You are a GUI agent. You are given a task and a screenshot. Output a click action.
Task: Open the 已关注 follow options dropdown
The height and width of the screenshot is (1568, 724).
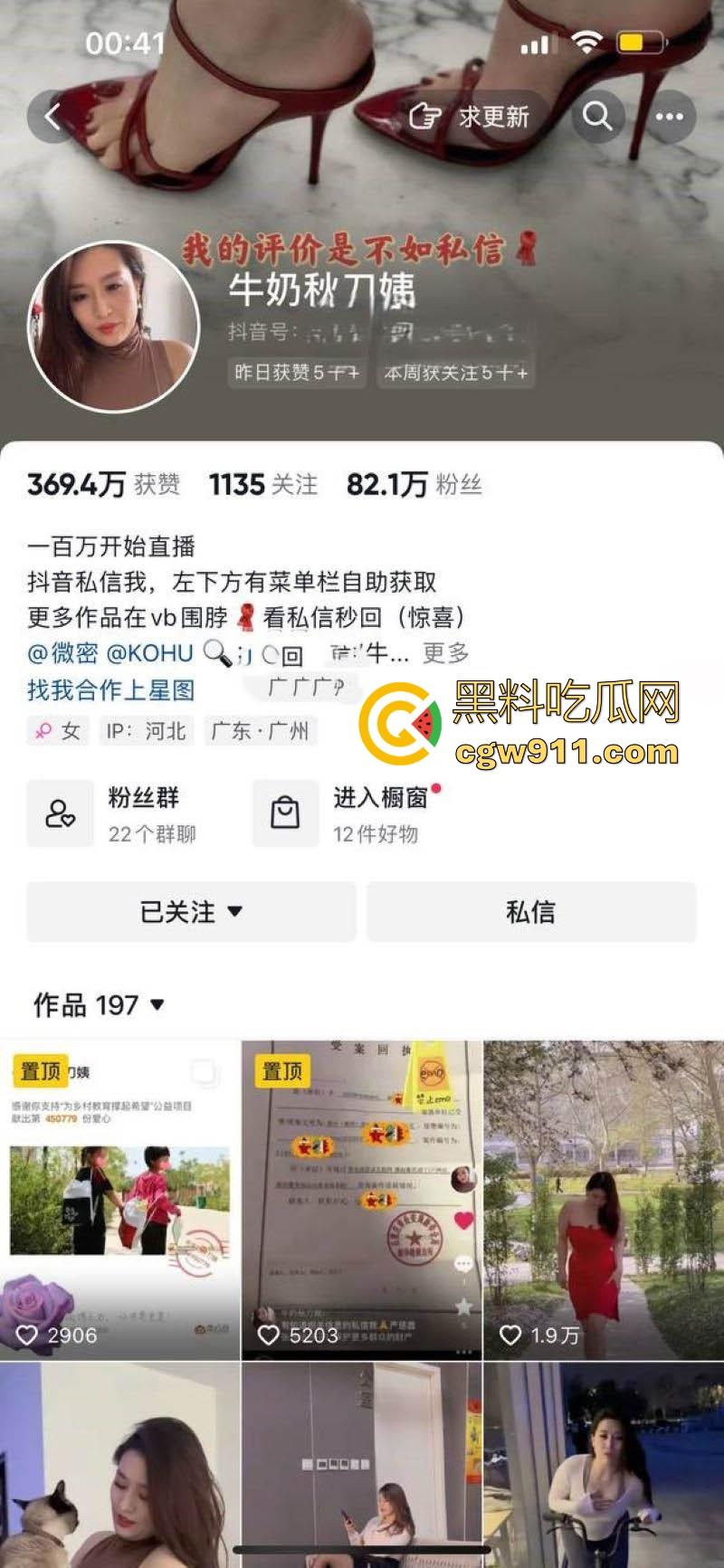[191, 912]
